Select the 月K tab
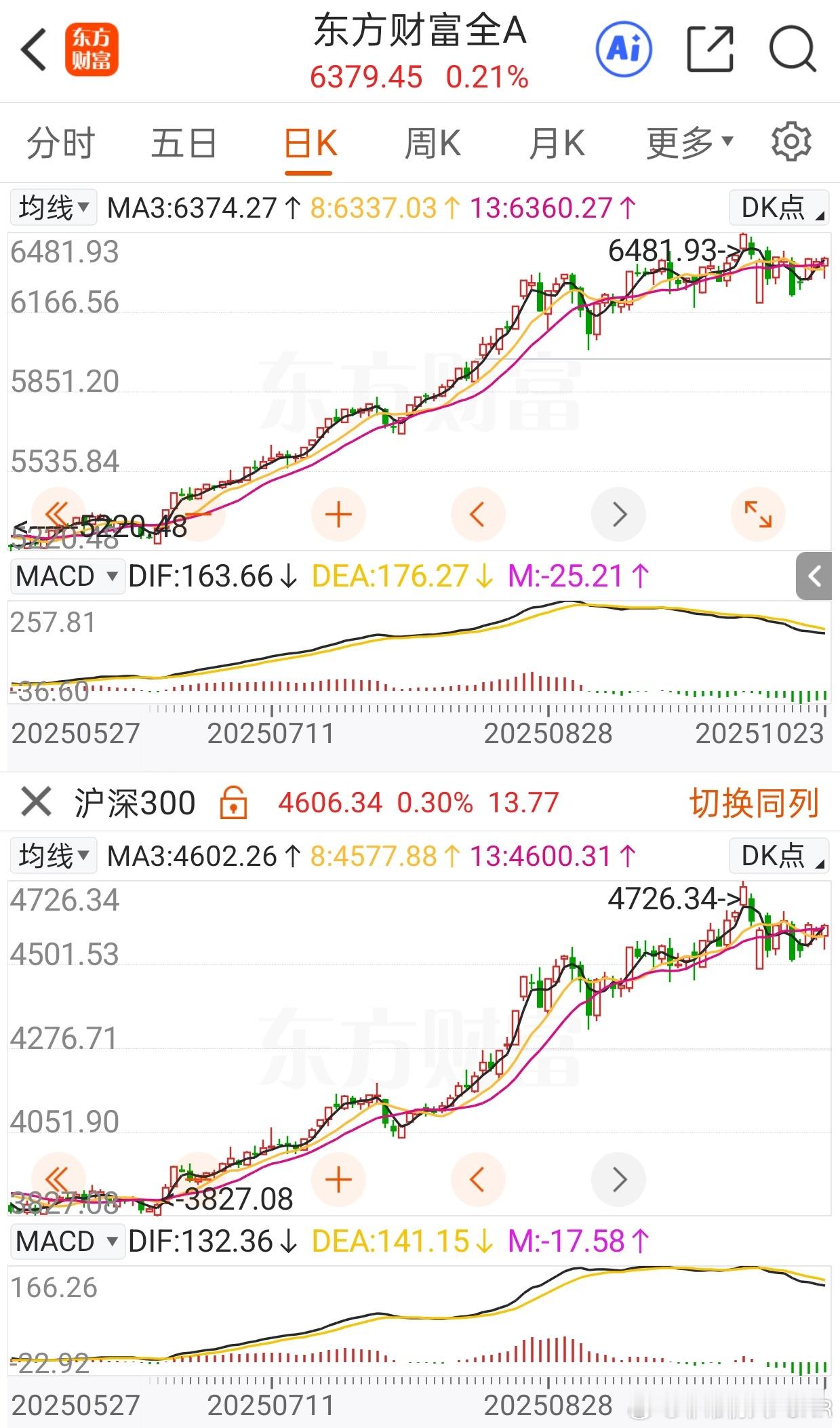The image size is (840, 1428). click(556, 144)
